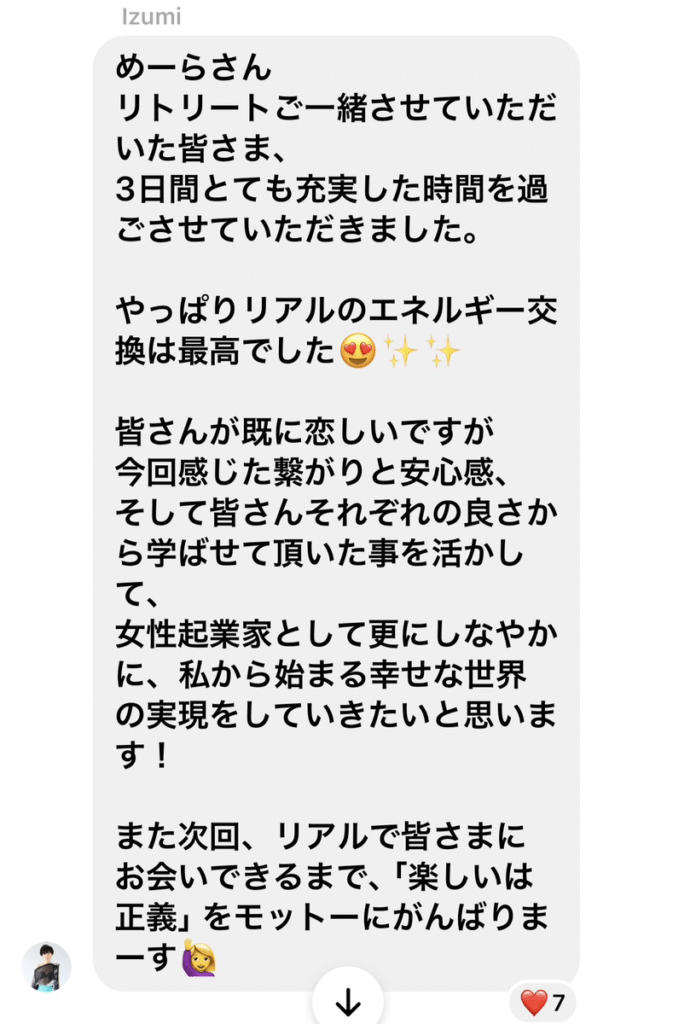View the 7 heart reactions
The height and width of the screenshot is (1024, 696).
coord(543,1002)
